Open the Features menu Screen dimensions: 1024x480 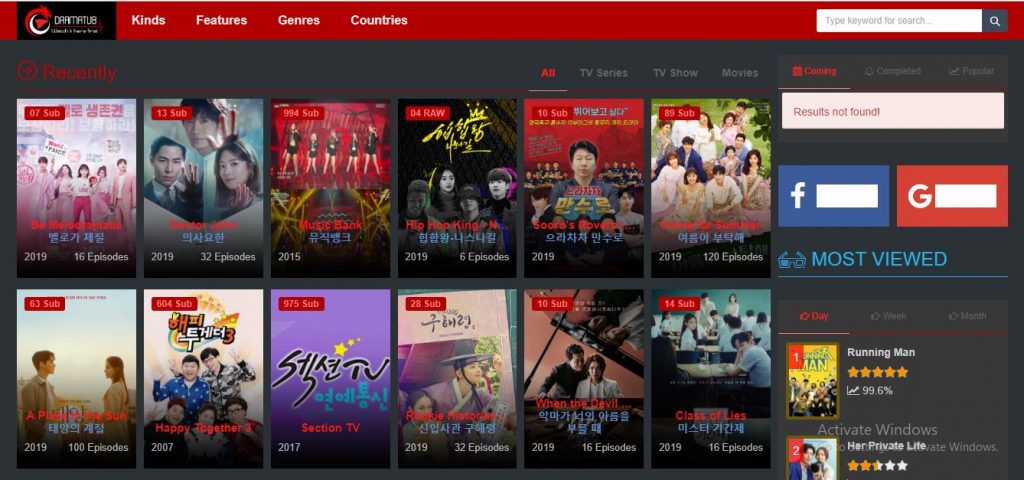point(221,20)
